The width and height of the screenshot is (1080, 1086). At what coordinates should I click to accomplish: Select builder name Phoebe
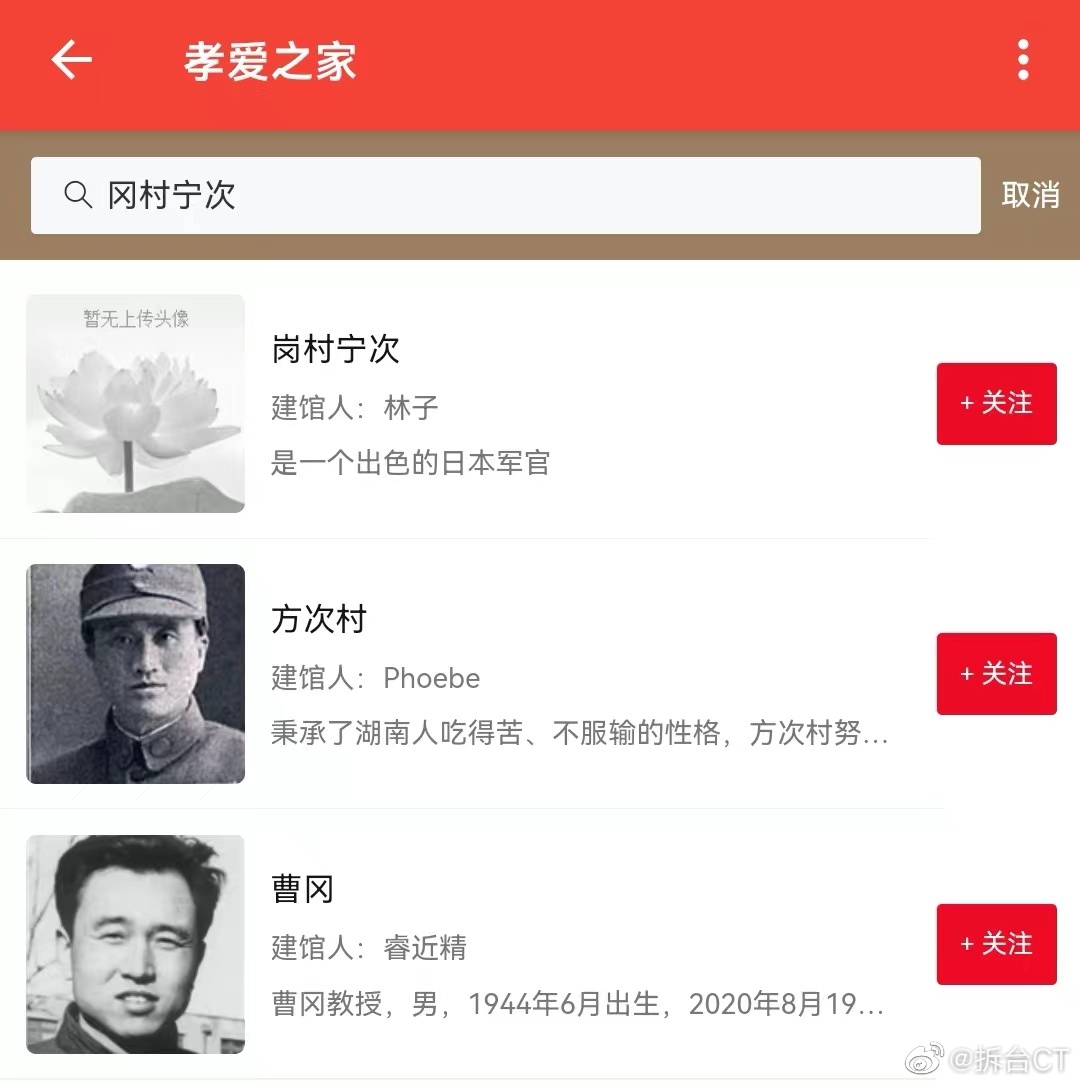coord(431,678)
